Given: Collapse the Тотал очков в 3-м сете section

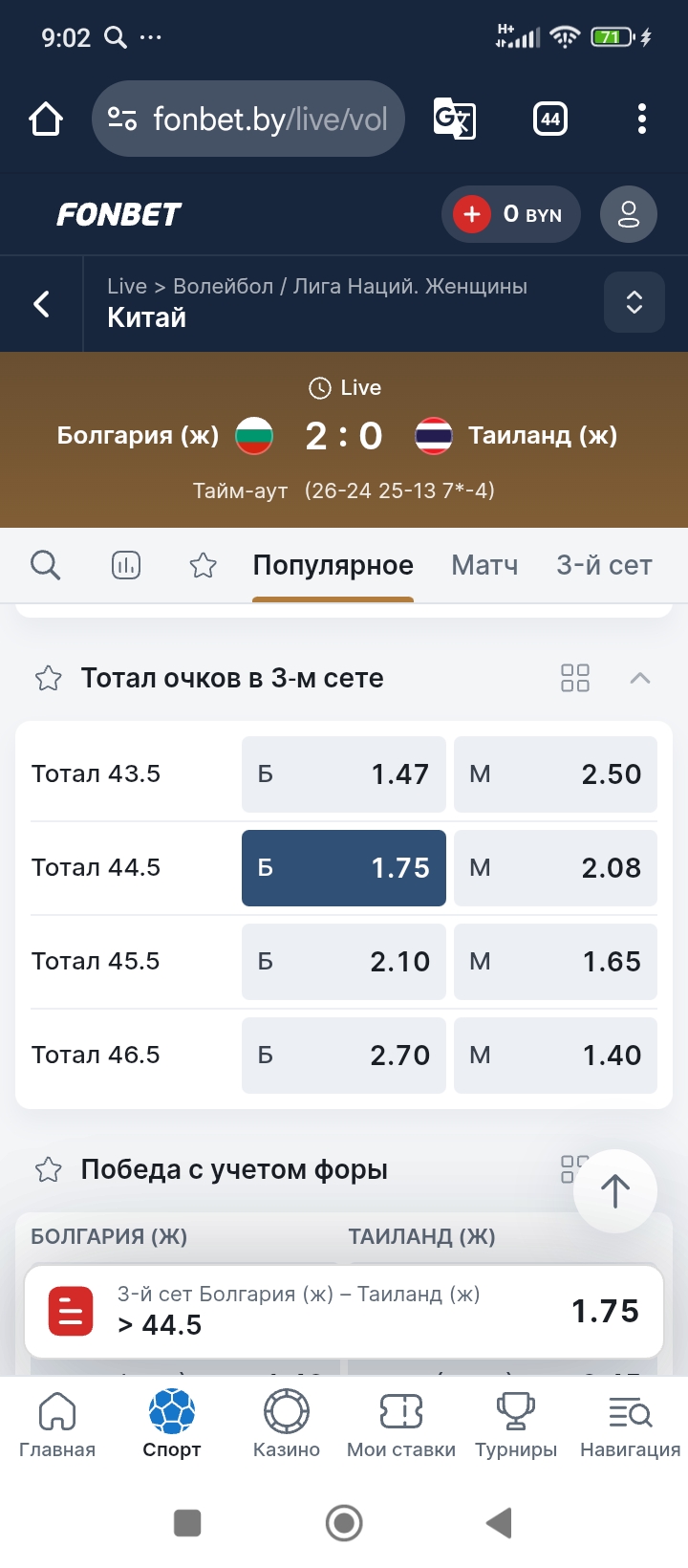Looking at the screenshot, I should 638,677.
